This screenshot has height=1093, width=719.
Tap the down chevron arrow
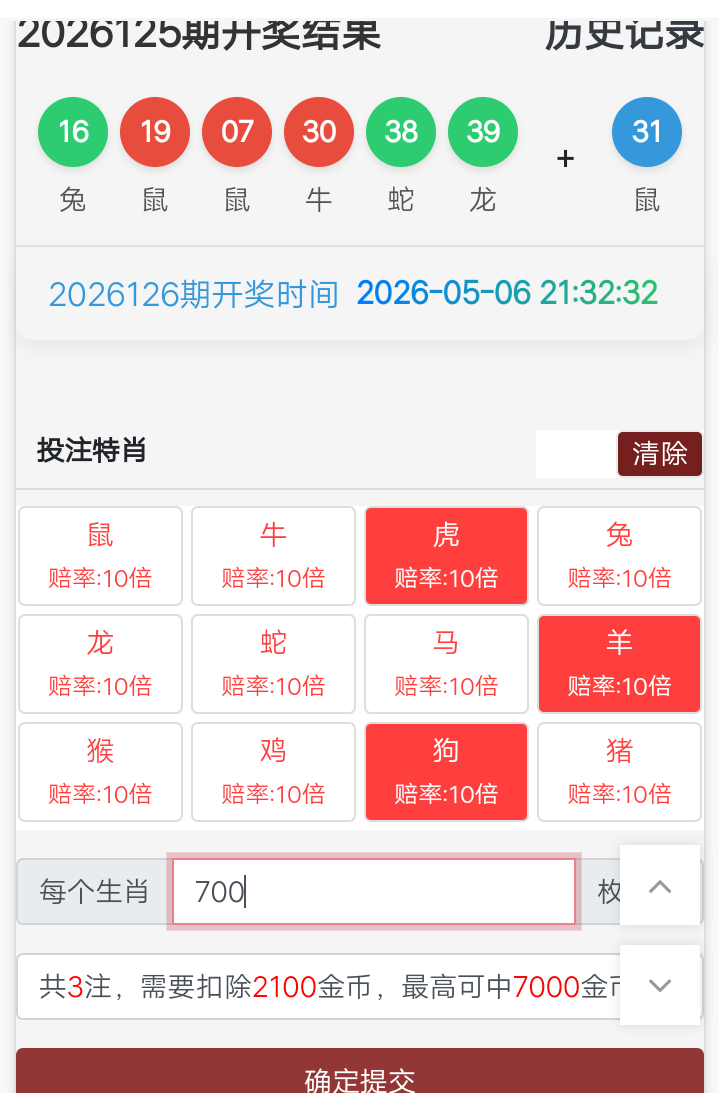pyautogui.click(x=660, y=985)
